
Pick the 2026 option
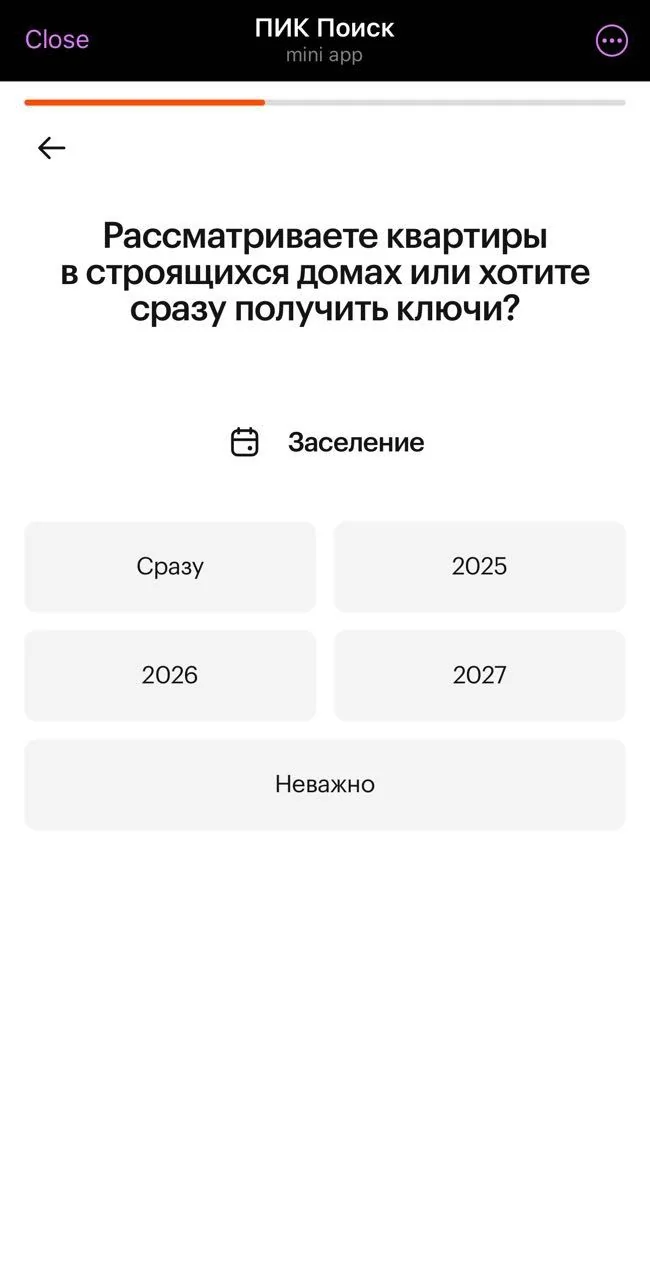point(170,675)
